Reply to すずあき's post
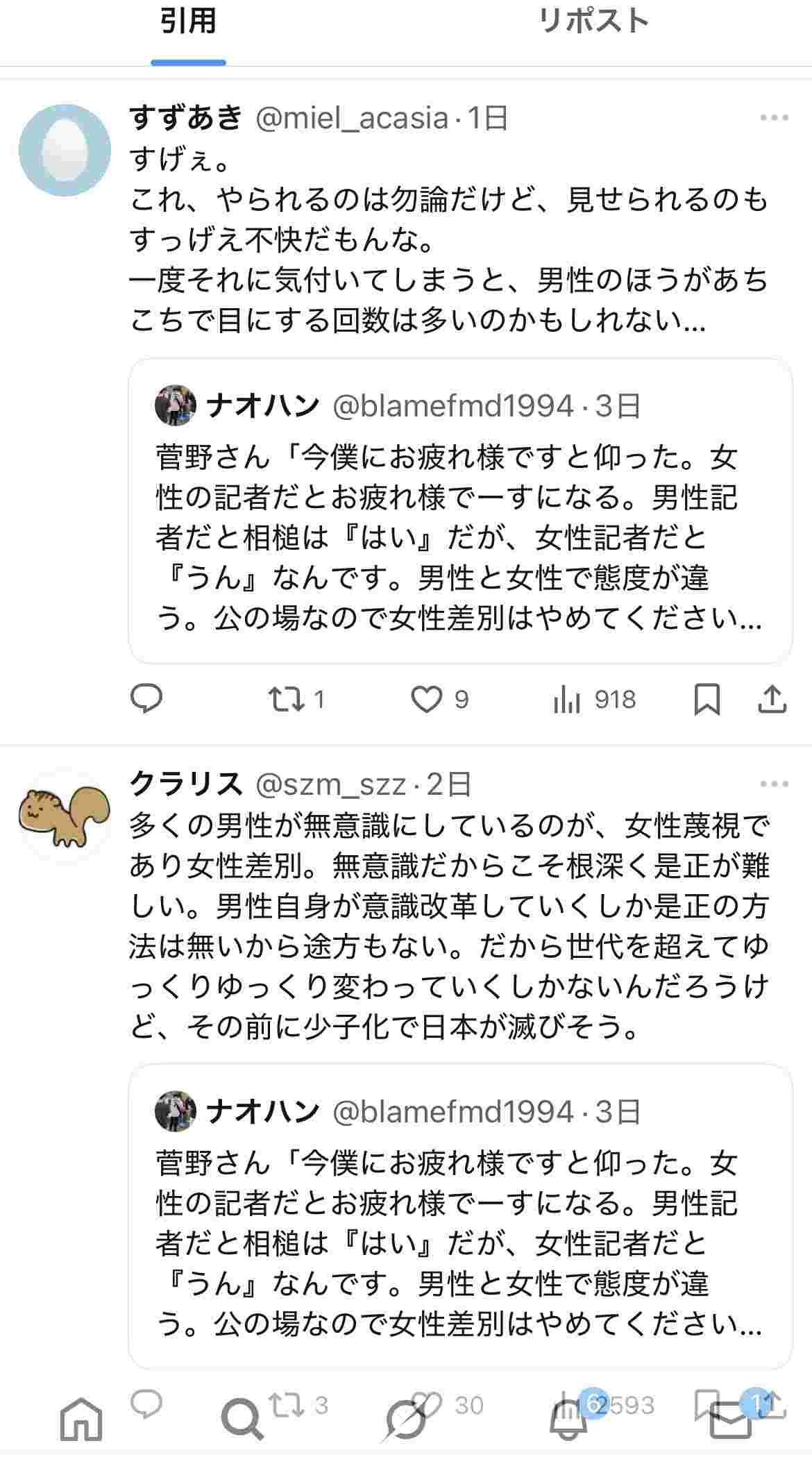Viewport: 812px width, 1457px height. click(x=146, y=699)
